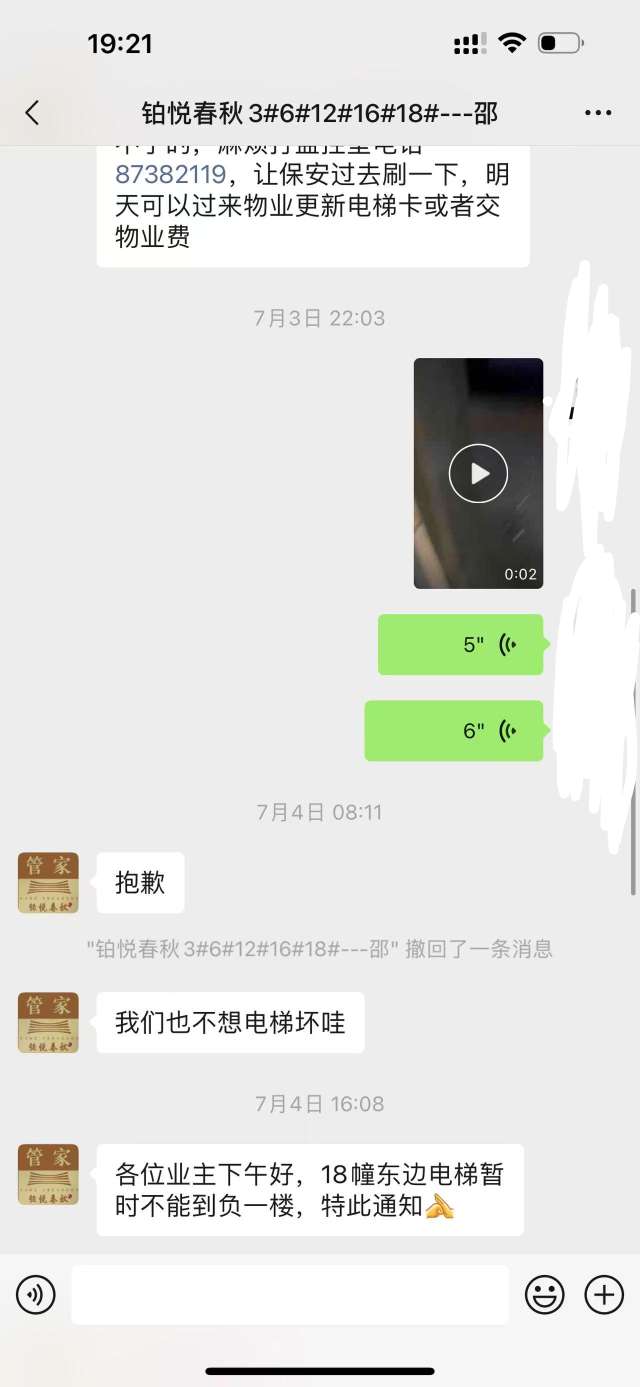This screenshot has height=1387, width=640.
Task: Play the 6-second voice message
Action: coord(454,731)
